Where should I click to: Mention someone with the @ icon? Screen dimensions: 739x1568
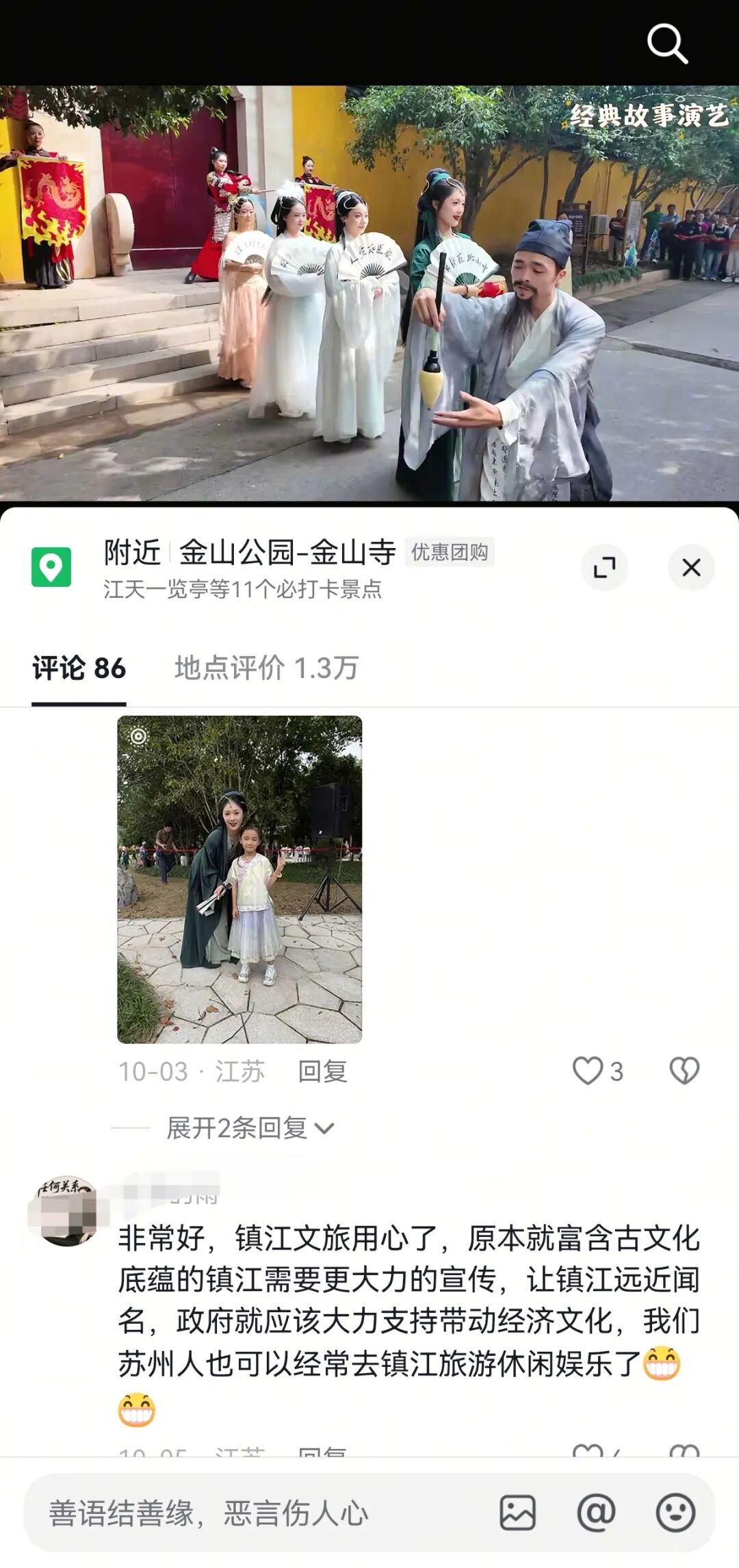596,1513
